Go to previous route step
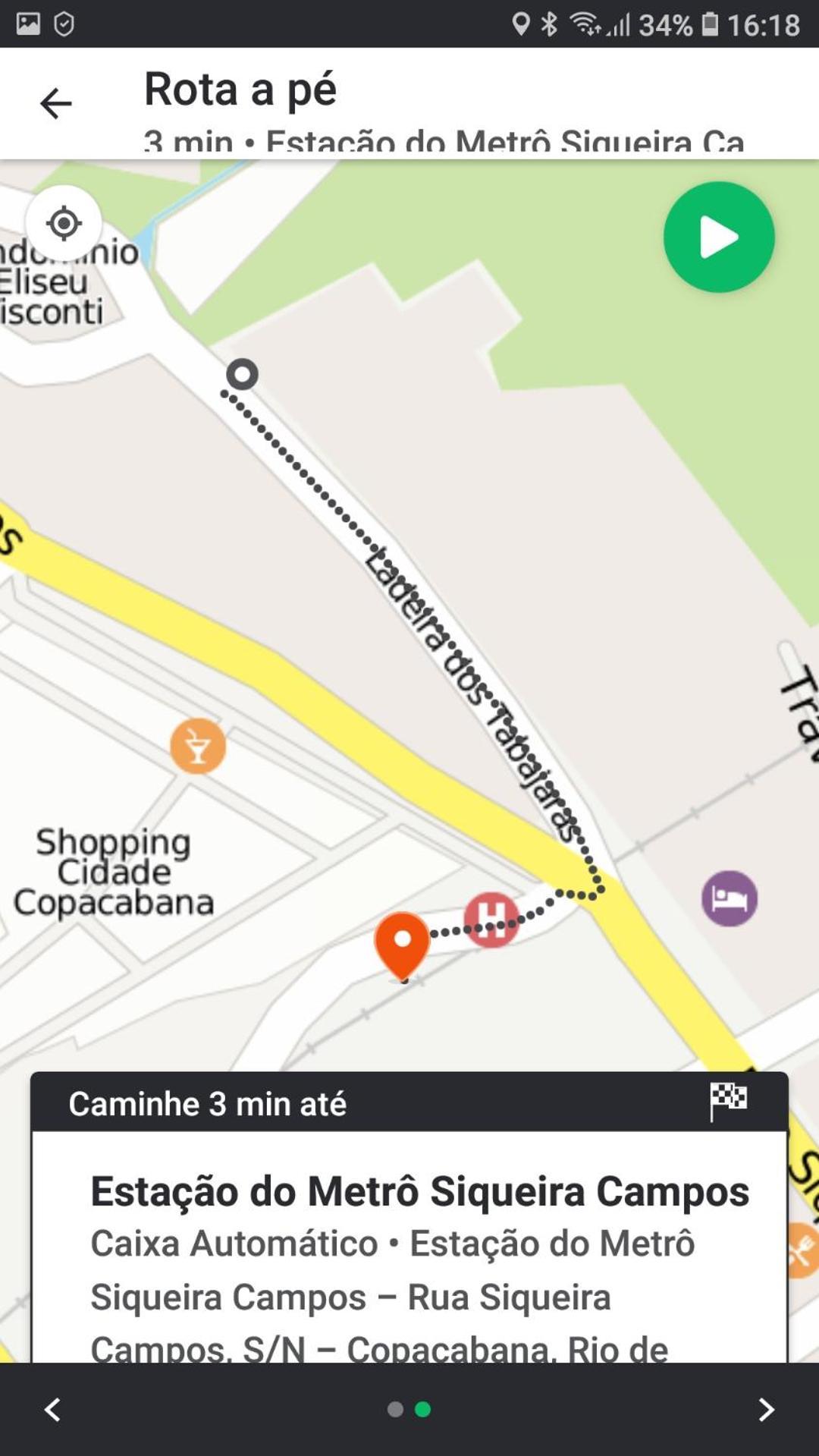 (52, 1409)
